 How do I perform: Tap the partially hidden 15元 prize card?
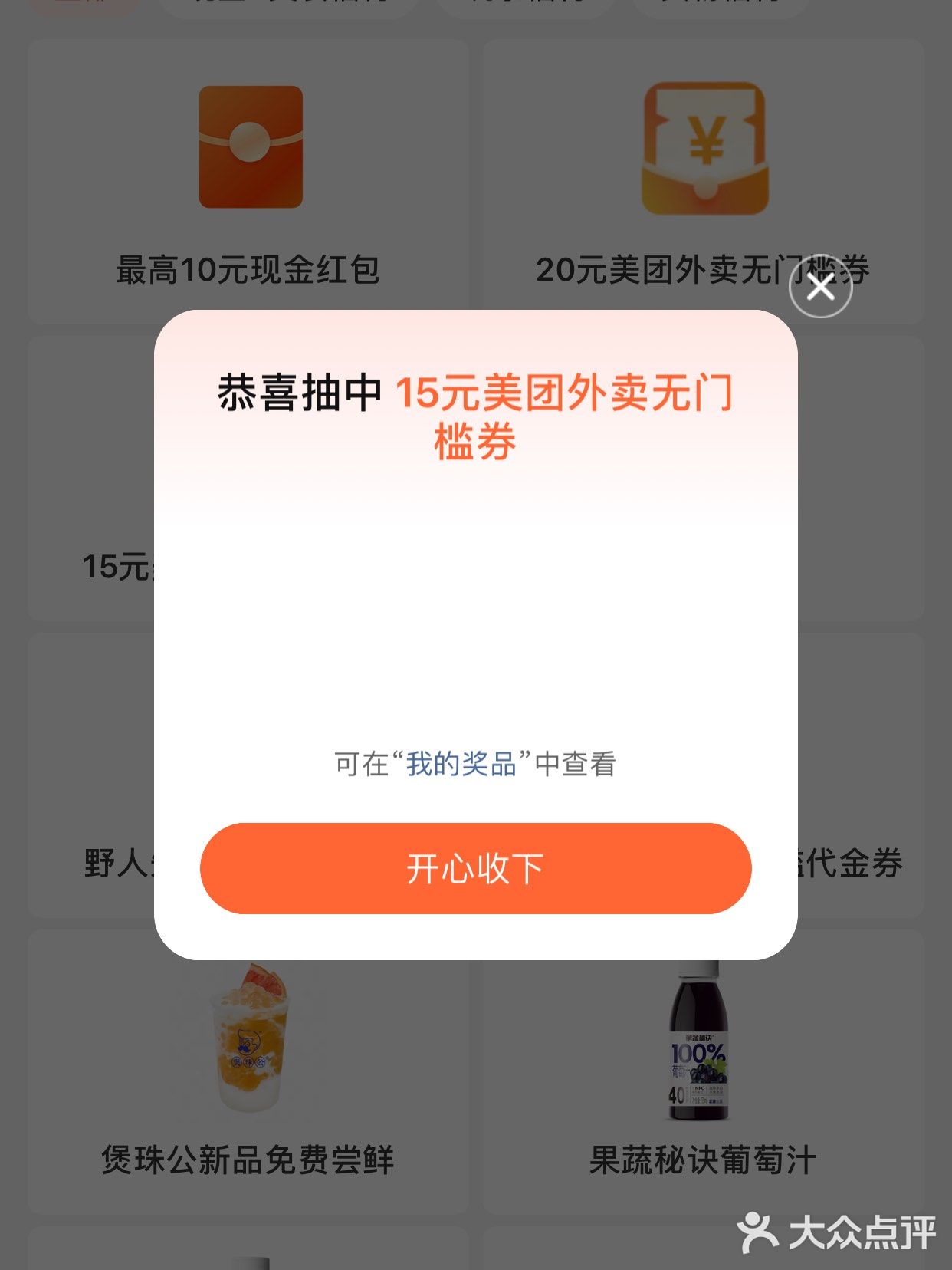coord(92,475)
